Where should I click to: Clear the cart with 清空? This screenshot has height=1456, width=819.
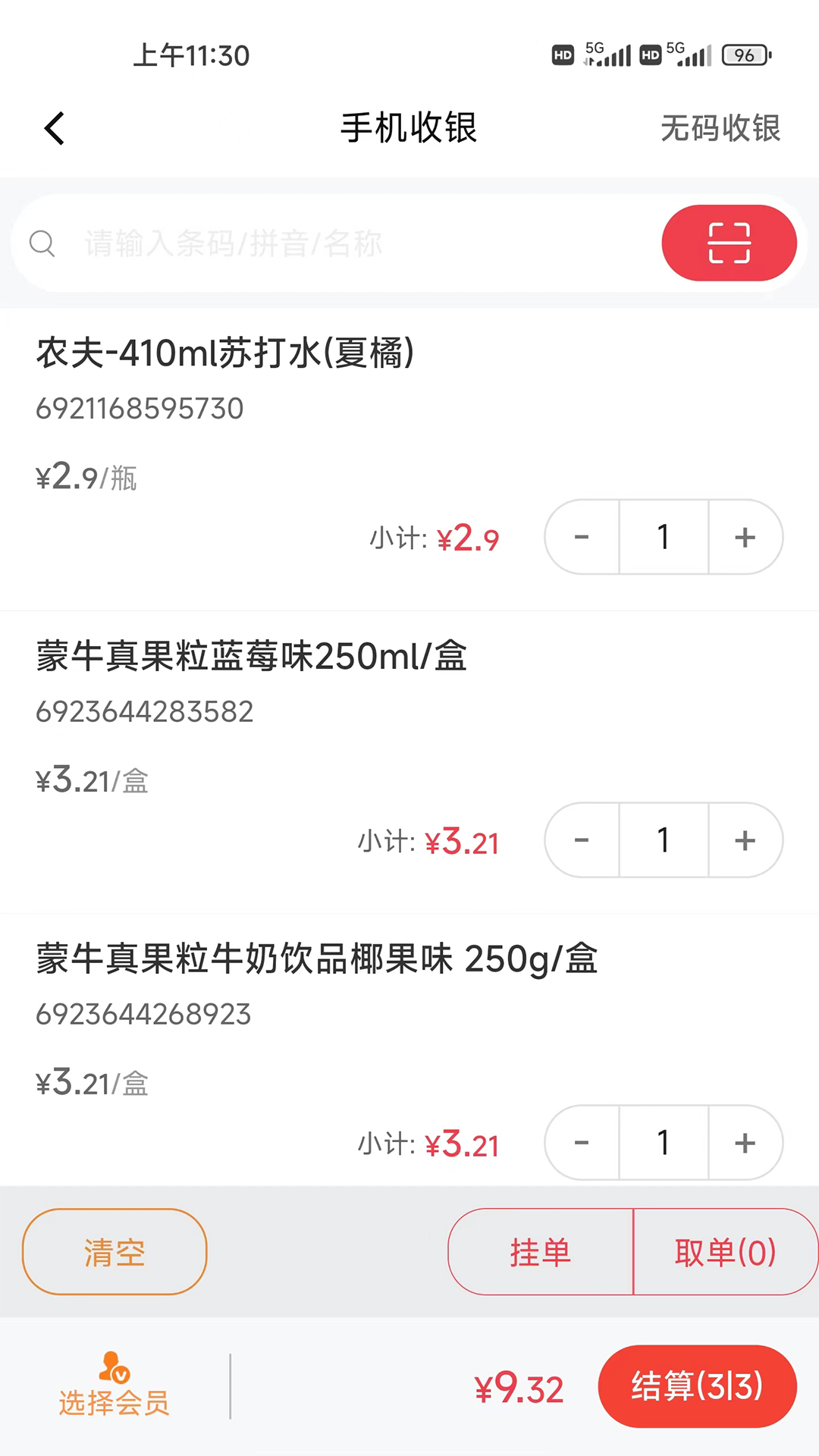pos(115,1252)
